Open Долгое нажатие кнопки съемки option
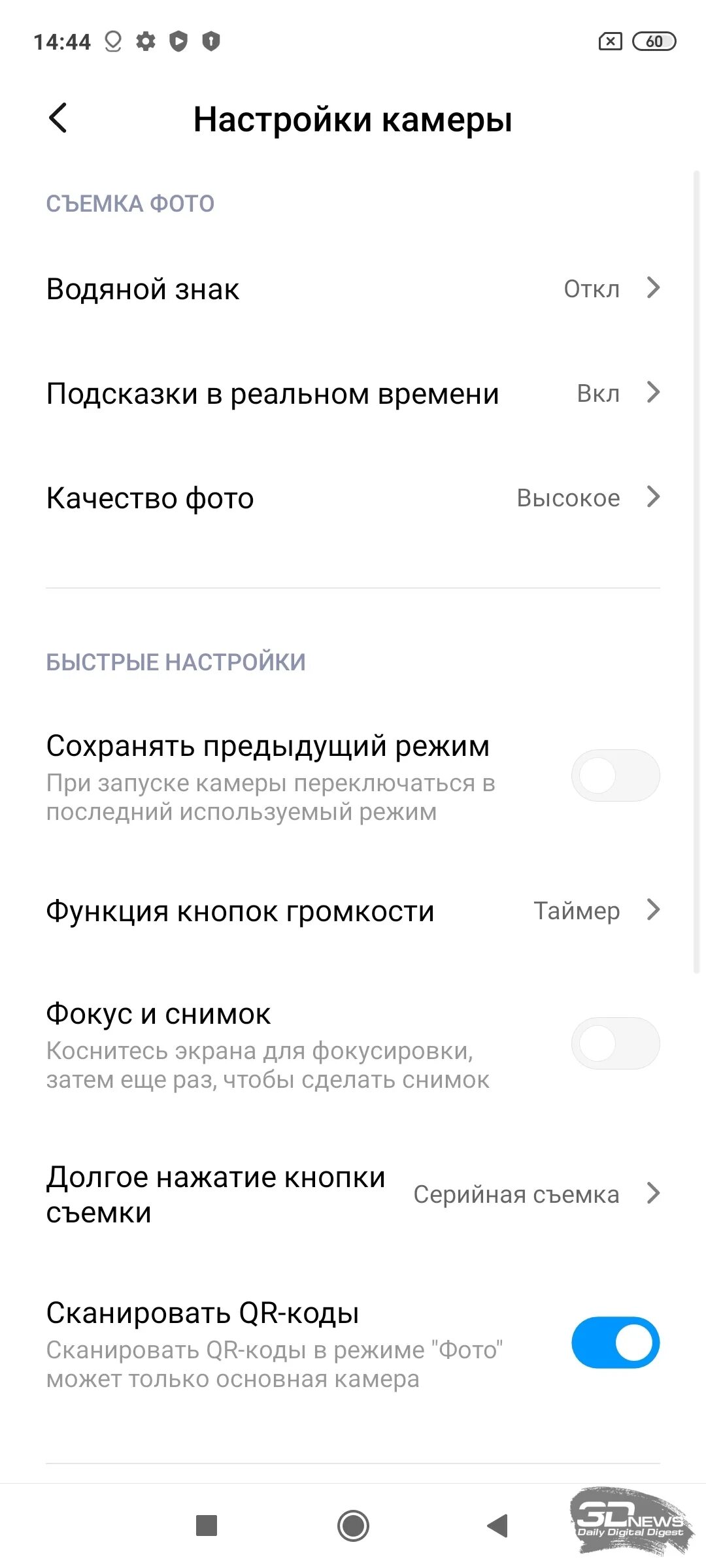 pyautogui.click(x=353, y=1194)
